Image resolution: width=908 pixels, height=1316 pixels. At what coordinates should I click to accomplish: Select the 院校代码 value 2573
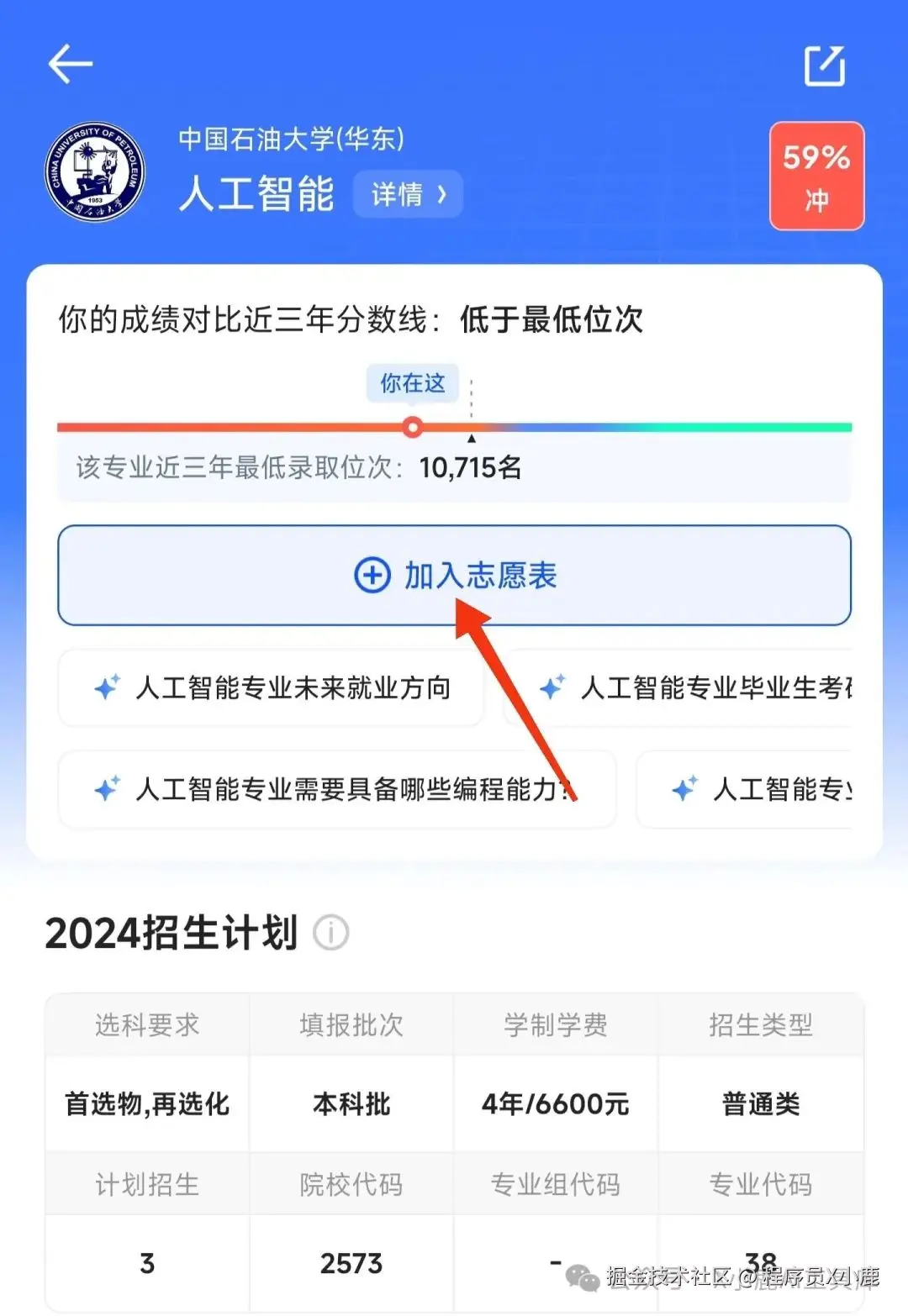[x=351, y=1263]
